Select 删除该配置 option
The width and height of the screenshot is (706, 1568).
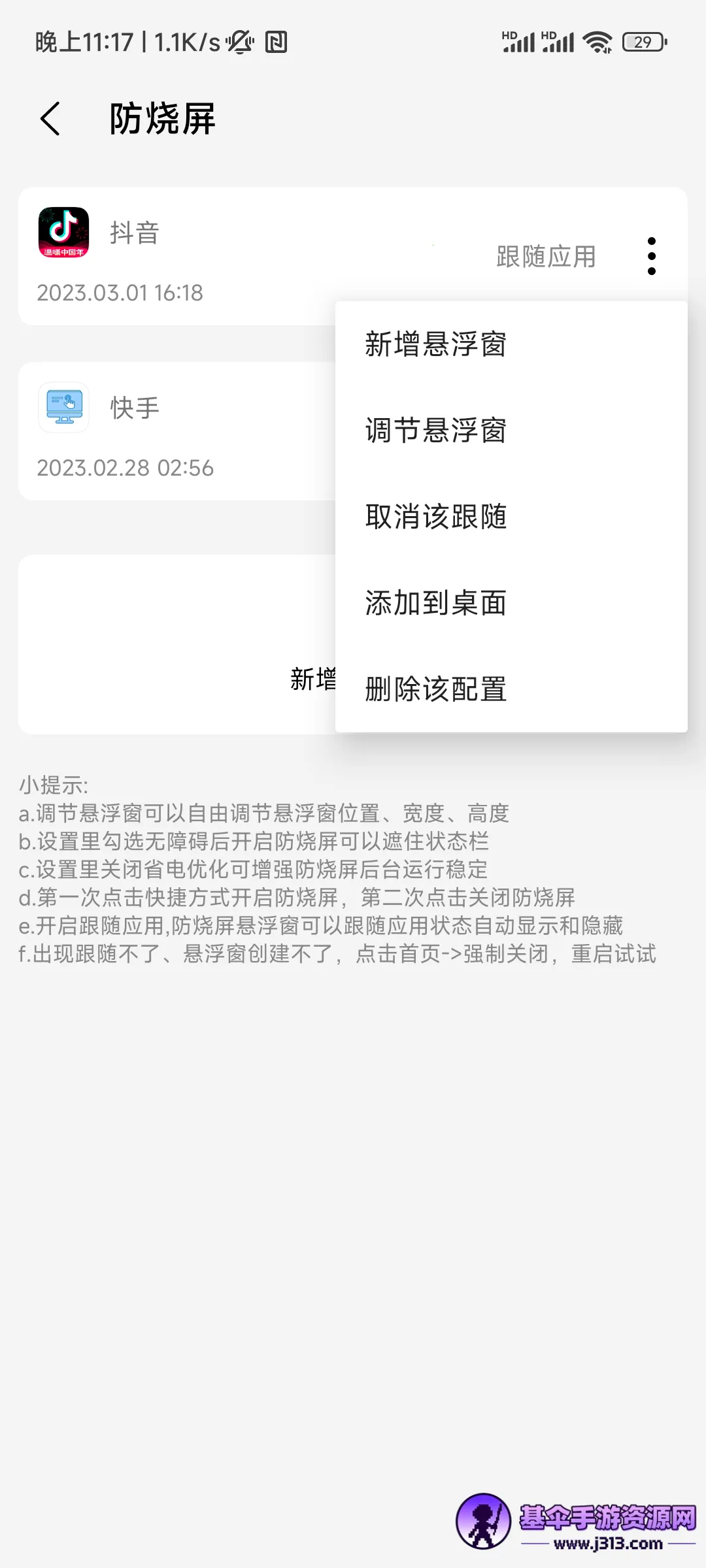(x=435, y=689)
